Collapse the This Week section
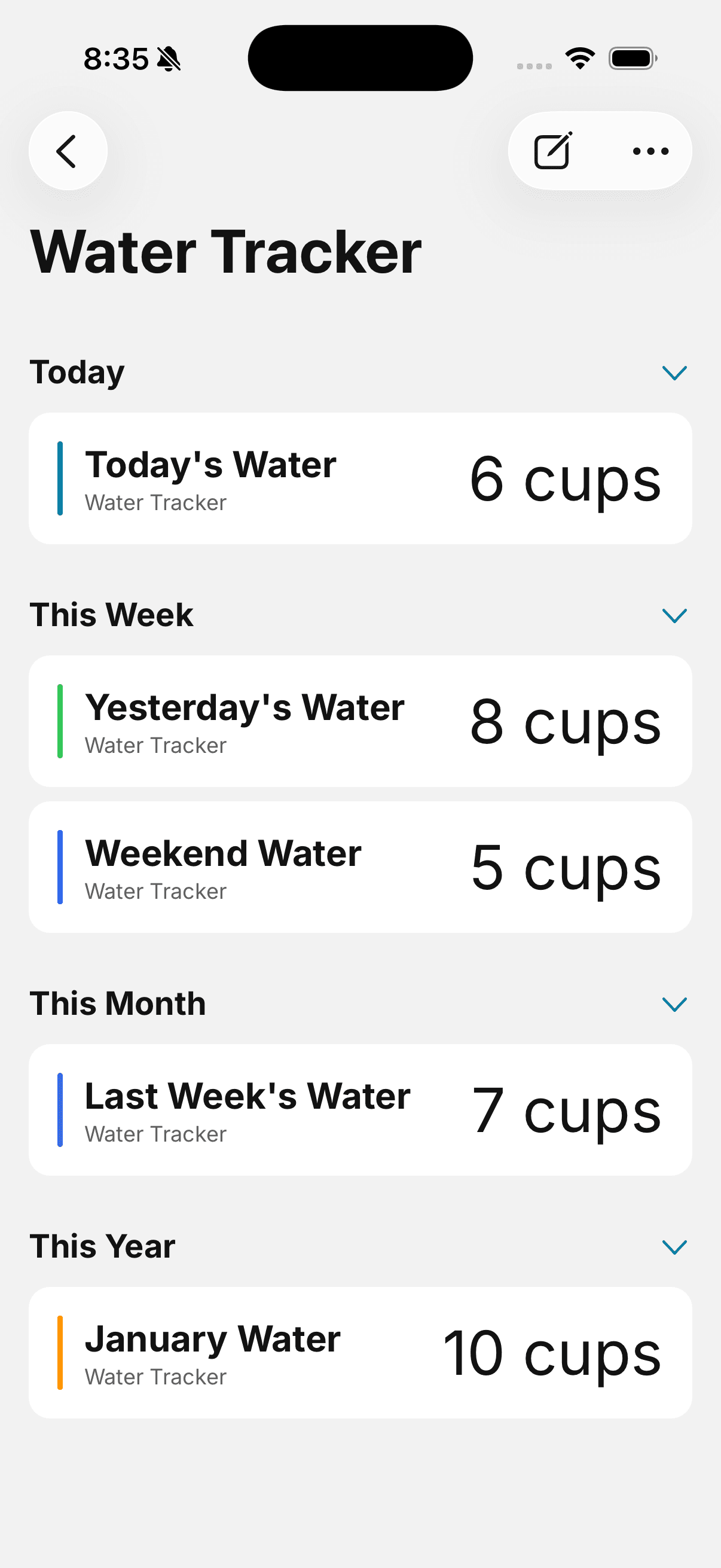This screenshot has width=721, height=1568. [674, 615]
